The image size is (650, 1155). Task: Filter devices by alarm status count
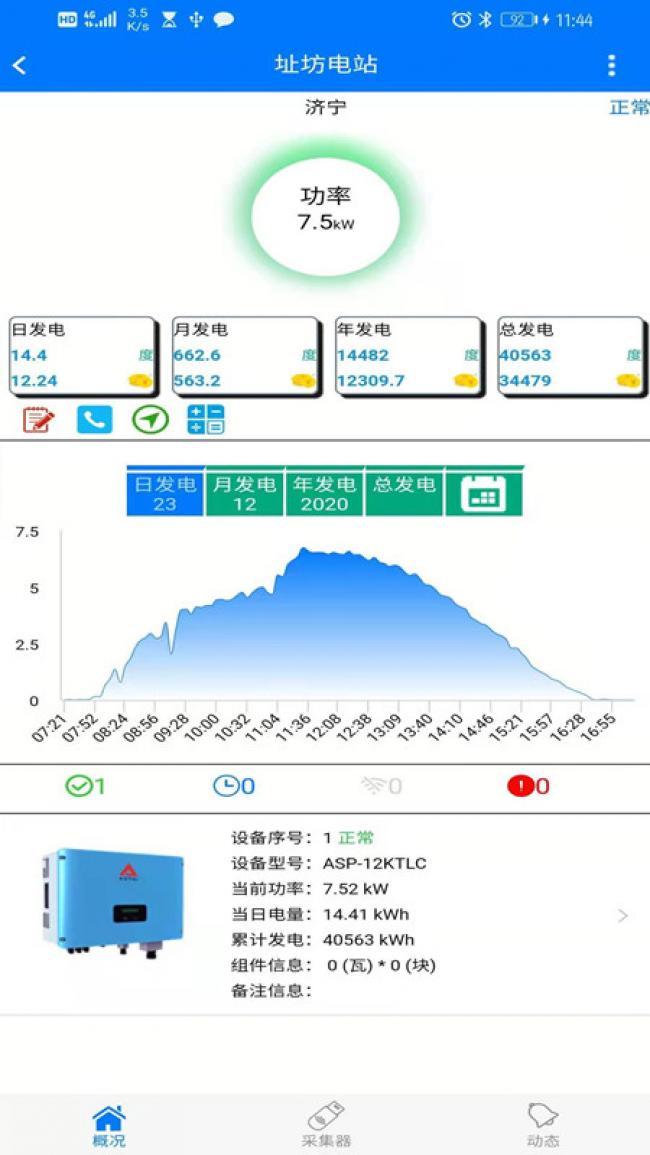point(528,786)
